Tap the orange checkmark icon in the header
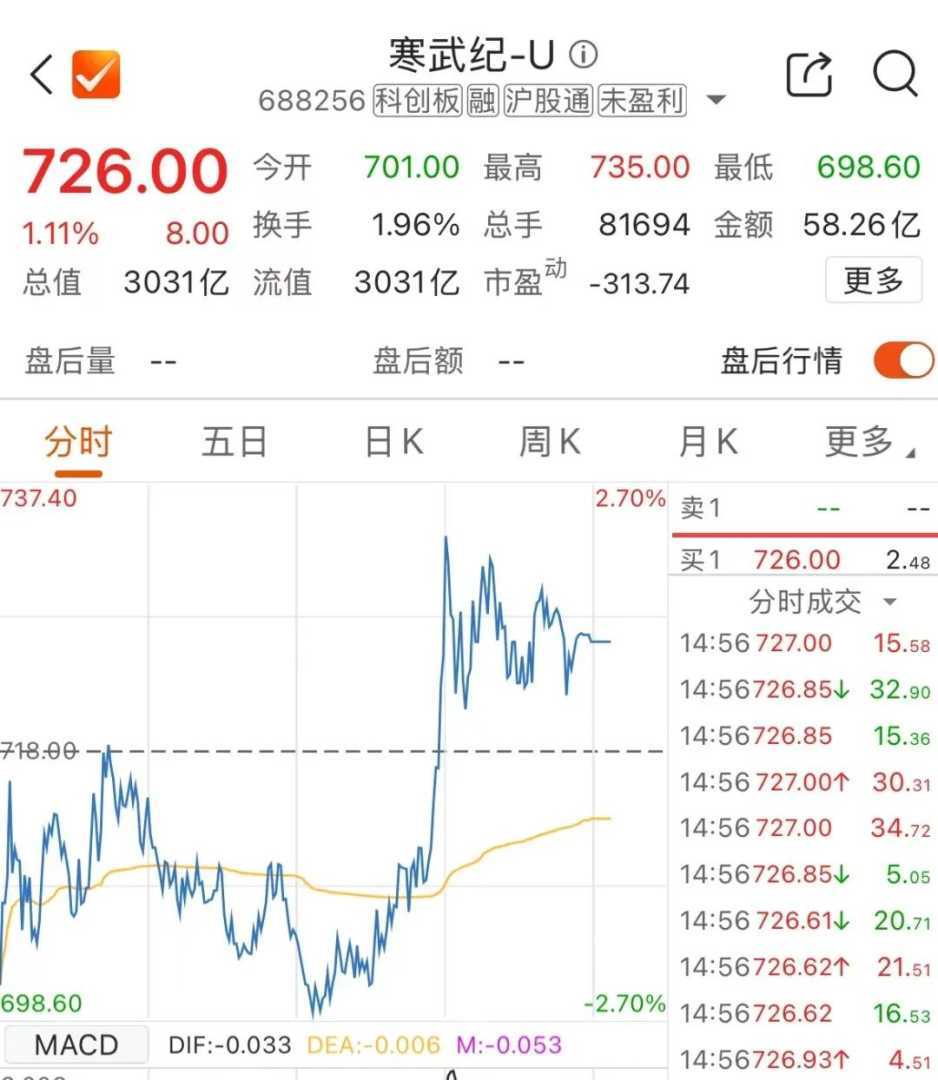The image size is (938, 1080). click(96, 75)
